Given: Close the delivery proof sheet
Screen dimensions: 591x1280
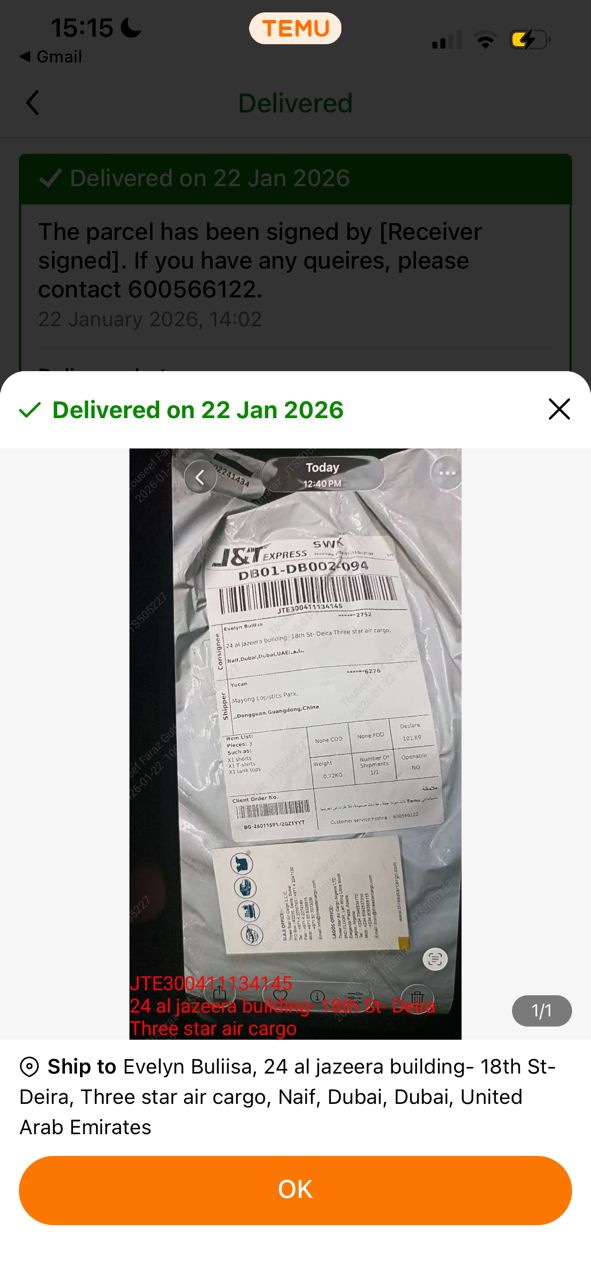Looking at the screenshot, I should tap(559, 409).
